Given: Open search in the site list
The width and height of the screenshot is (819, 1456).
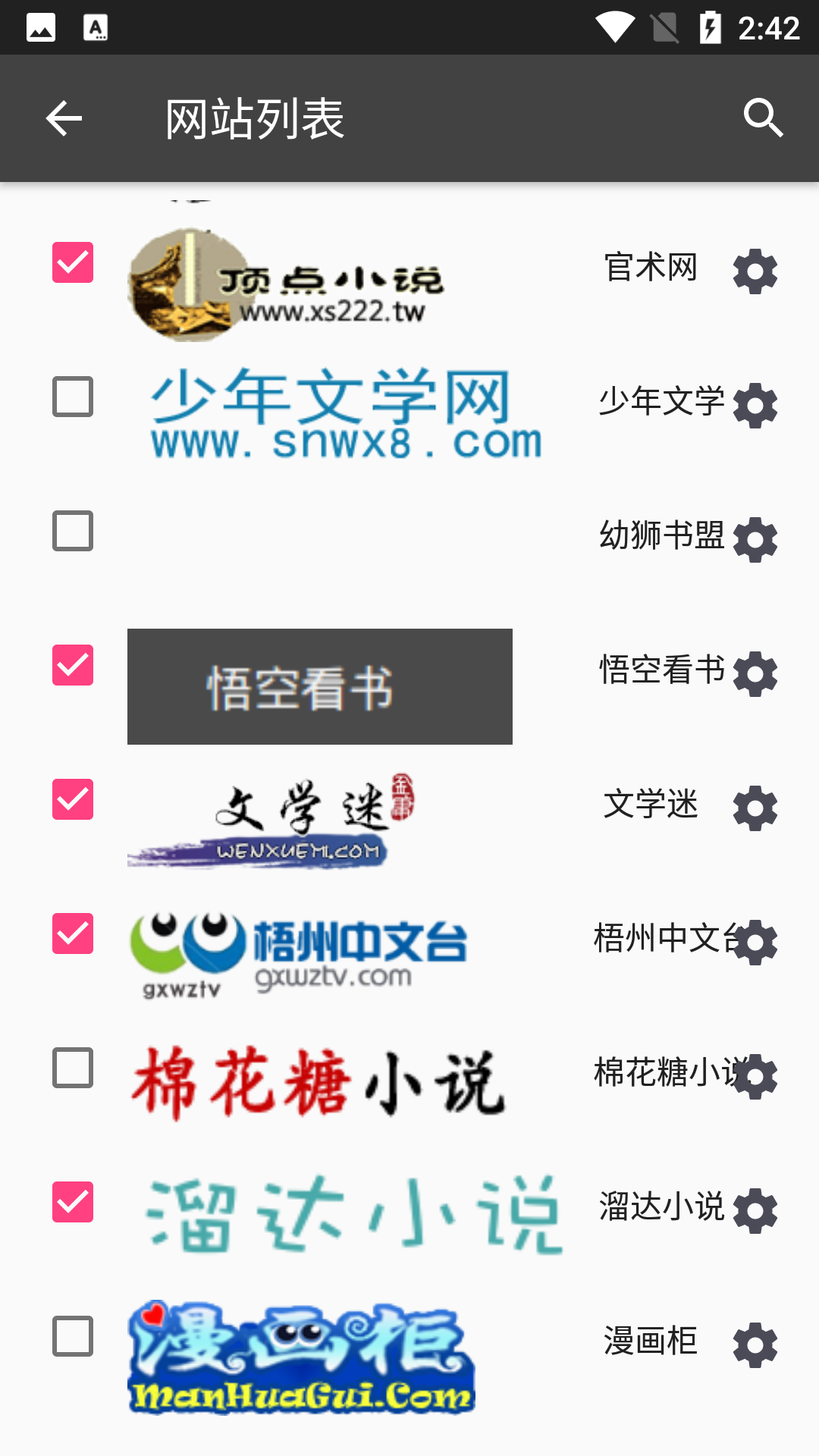Looking at the screenshot, I should pos(763,119).
